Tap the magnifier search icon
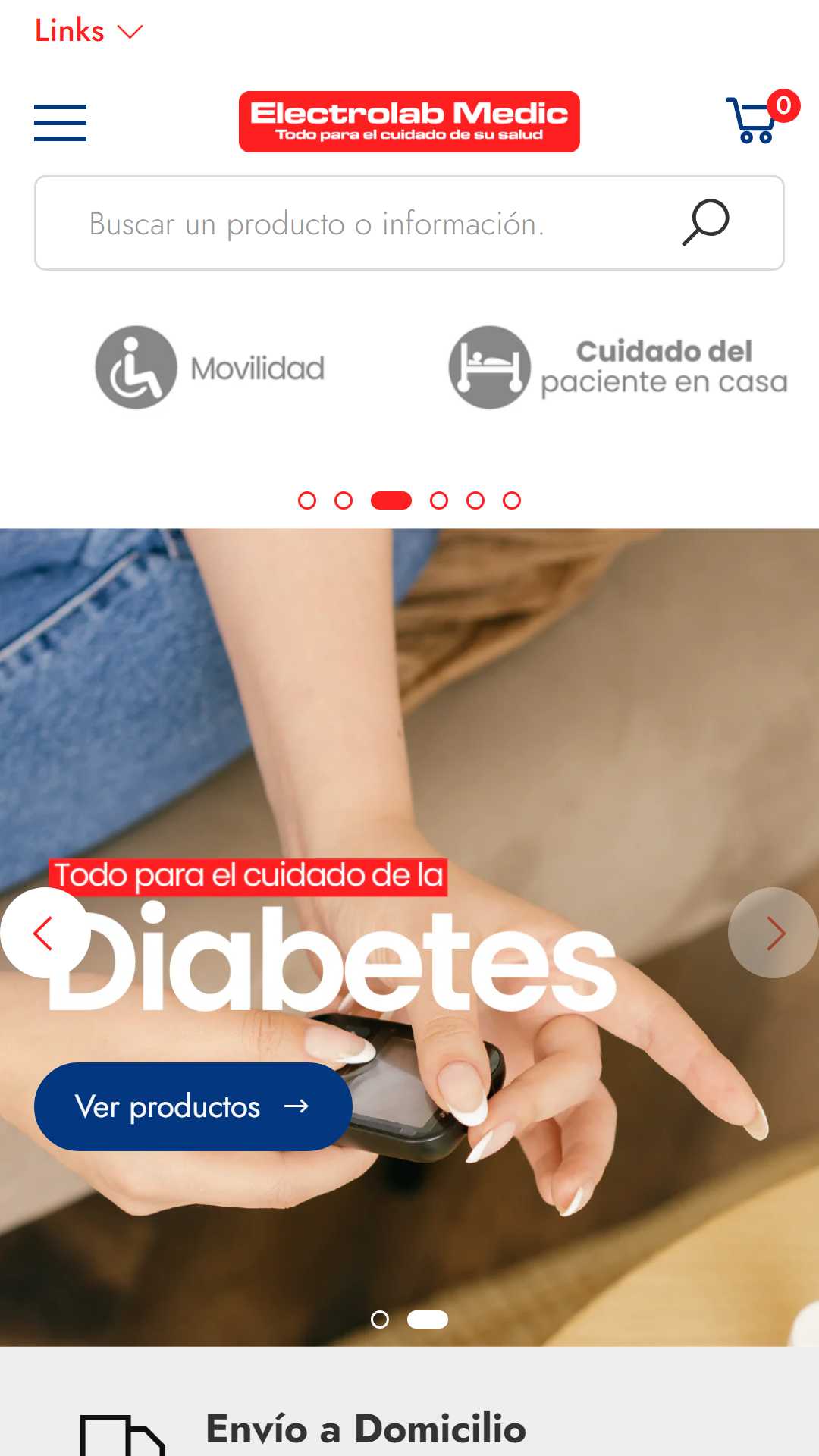 click(706, 222)
